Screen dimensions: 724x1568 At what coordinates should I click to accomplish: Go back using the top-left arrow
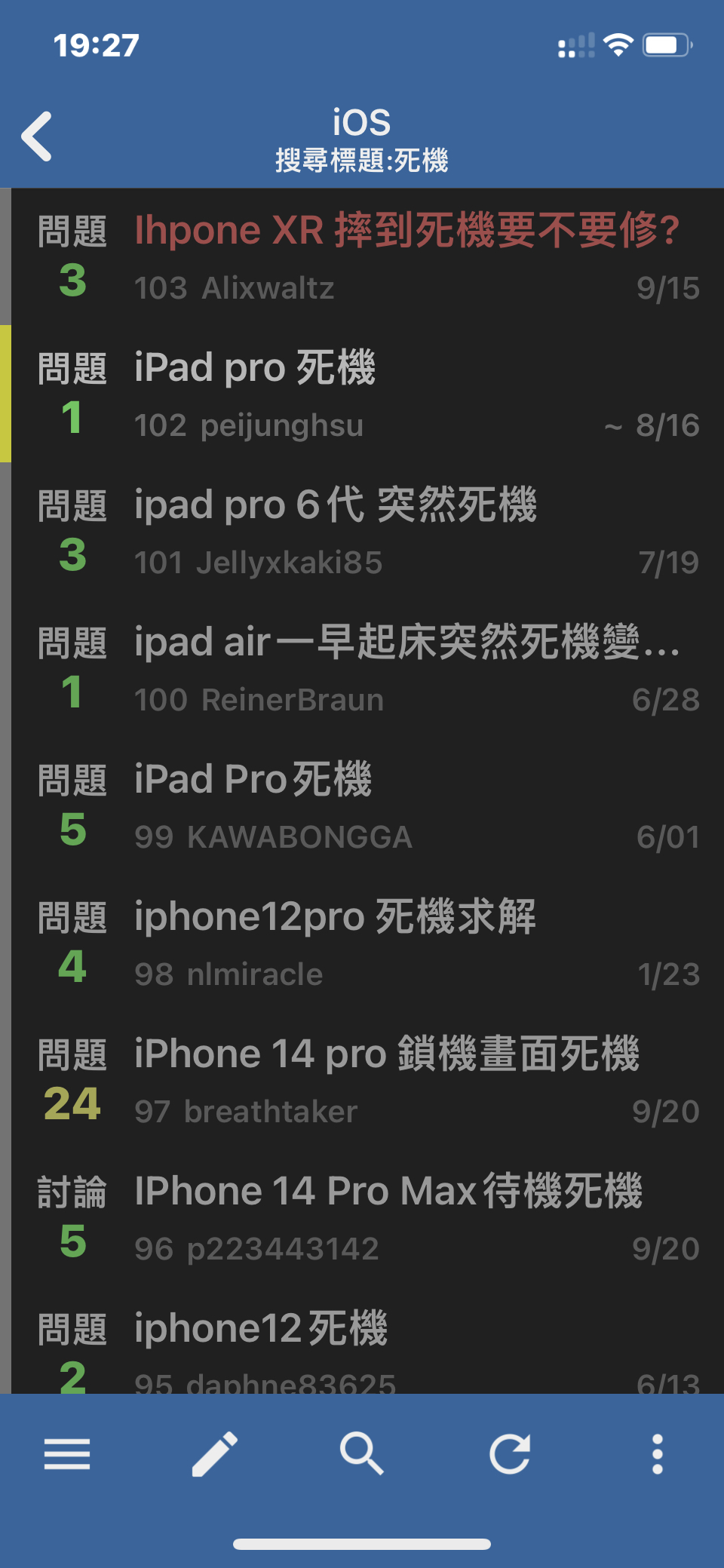click(x=37, y=137)
